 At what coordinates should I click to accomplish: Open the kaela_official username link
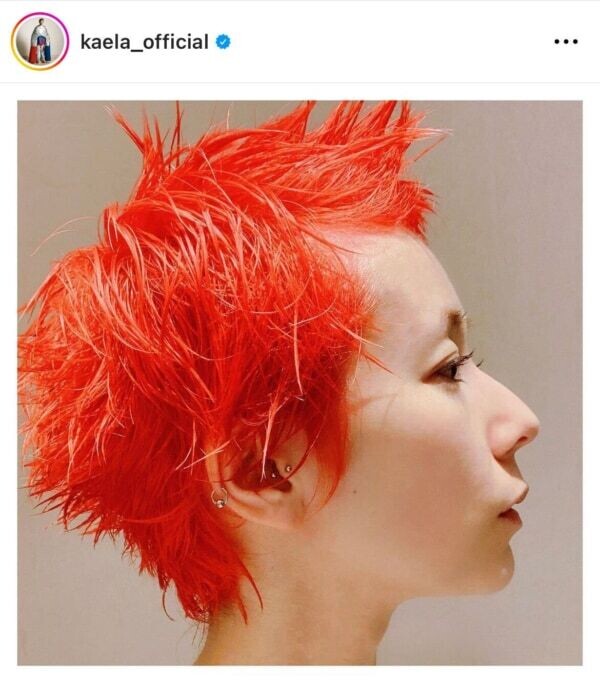coord(144,42)
